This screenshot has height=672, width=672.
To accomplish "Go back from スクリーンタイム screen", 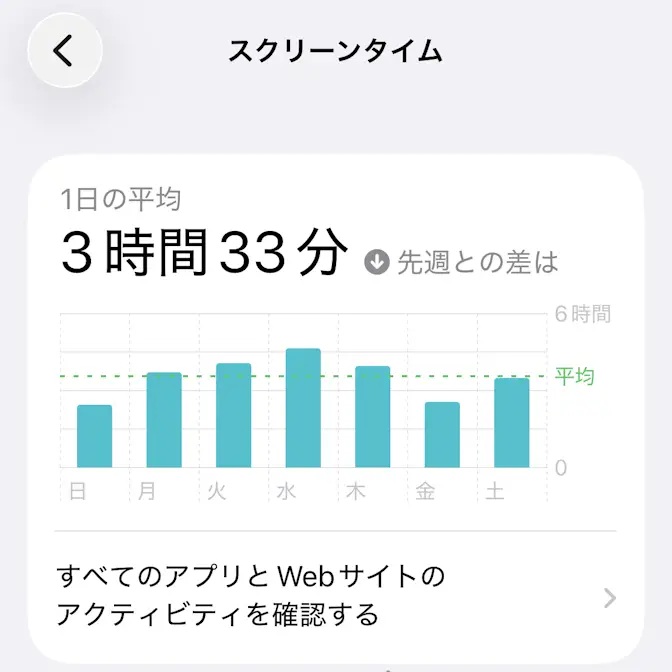I will [65, 51].
